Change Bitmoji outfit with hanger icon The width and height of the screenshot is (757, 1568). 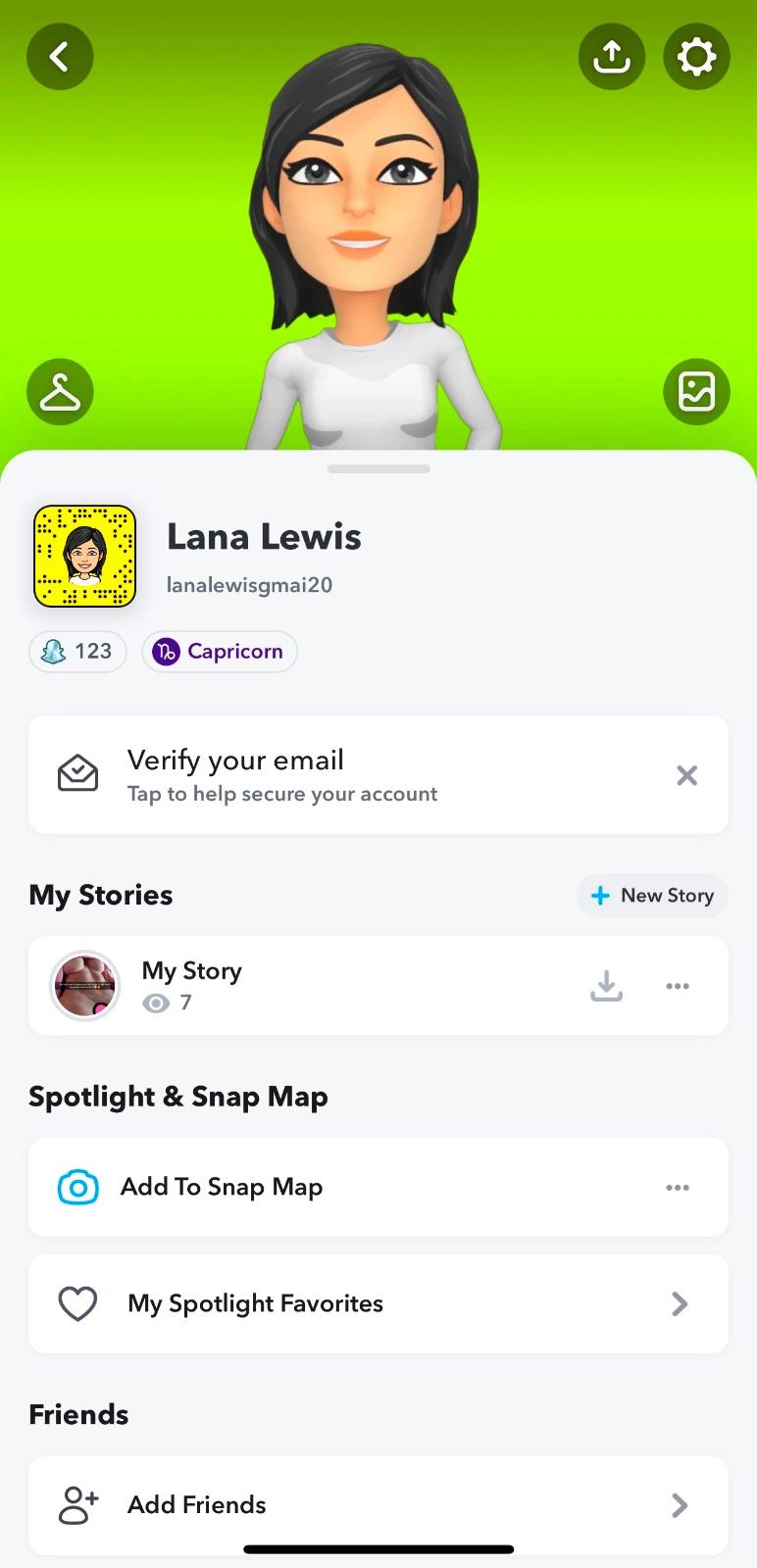[x=60, y=392]
